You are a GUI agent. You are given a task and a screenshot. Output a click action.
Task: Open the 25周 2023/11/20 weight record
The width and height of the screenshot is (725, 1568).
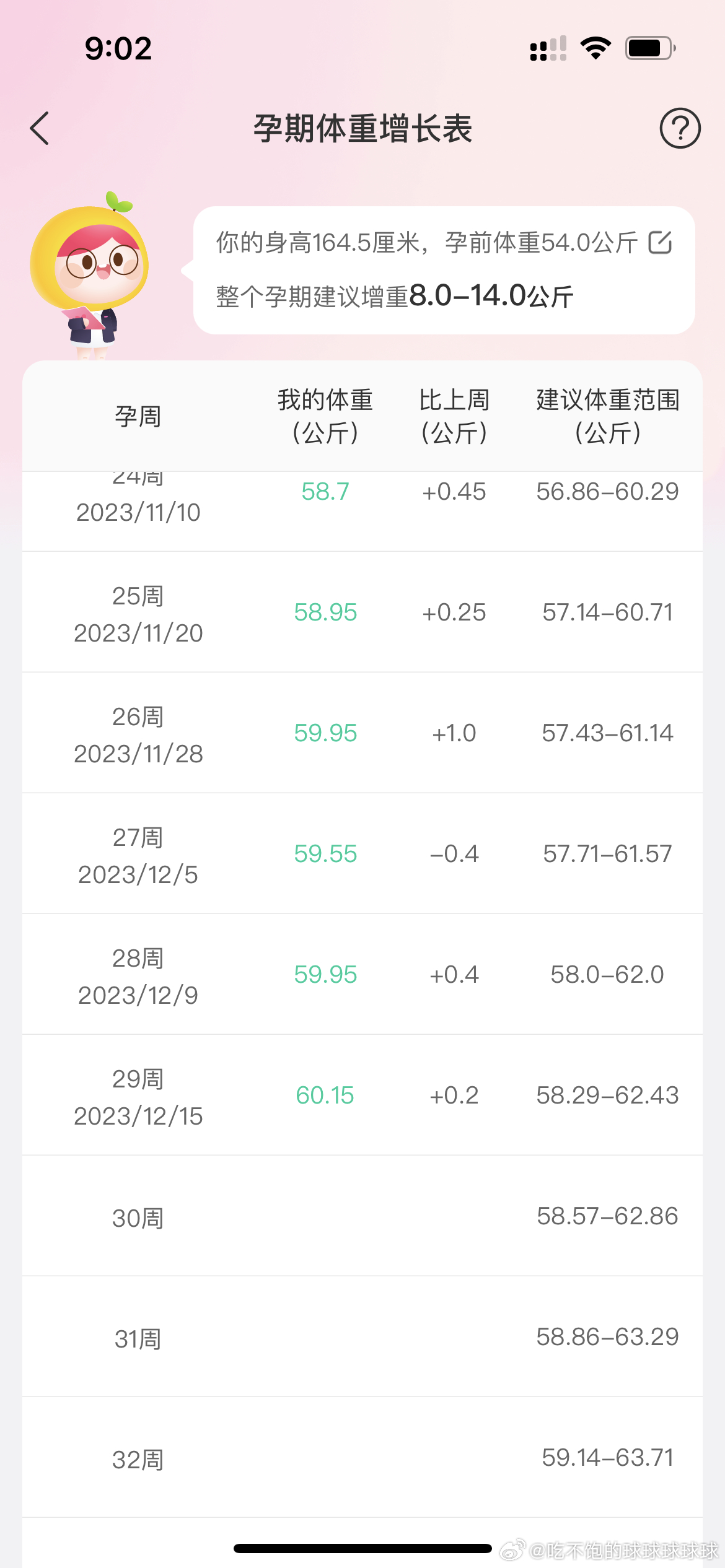tap(362, 611)
